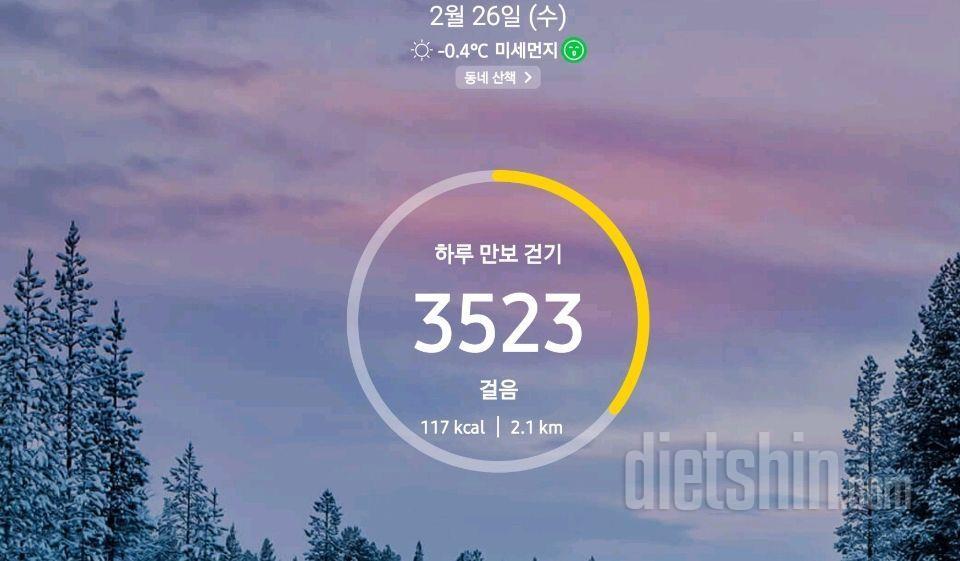Open the 동네 산책 chip
This screenshot has height=561, width=960.
pyautogui.click(x=497, y=77)
